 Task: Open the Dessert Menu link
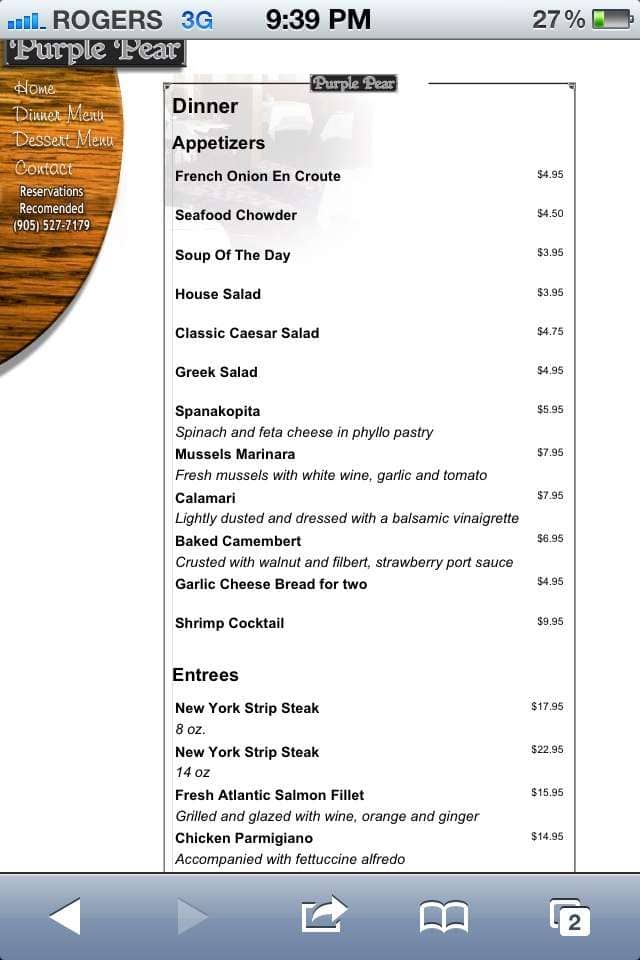coord(64,140)
